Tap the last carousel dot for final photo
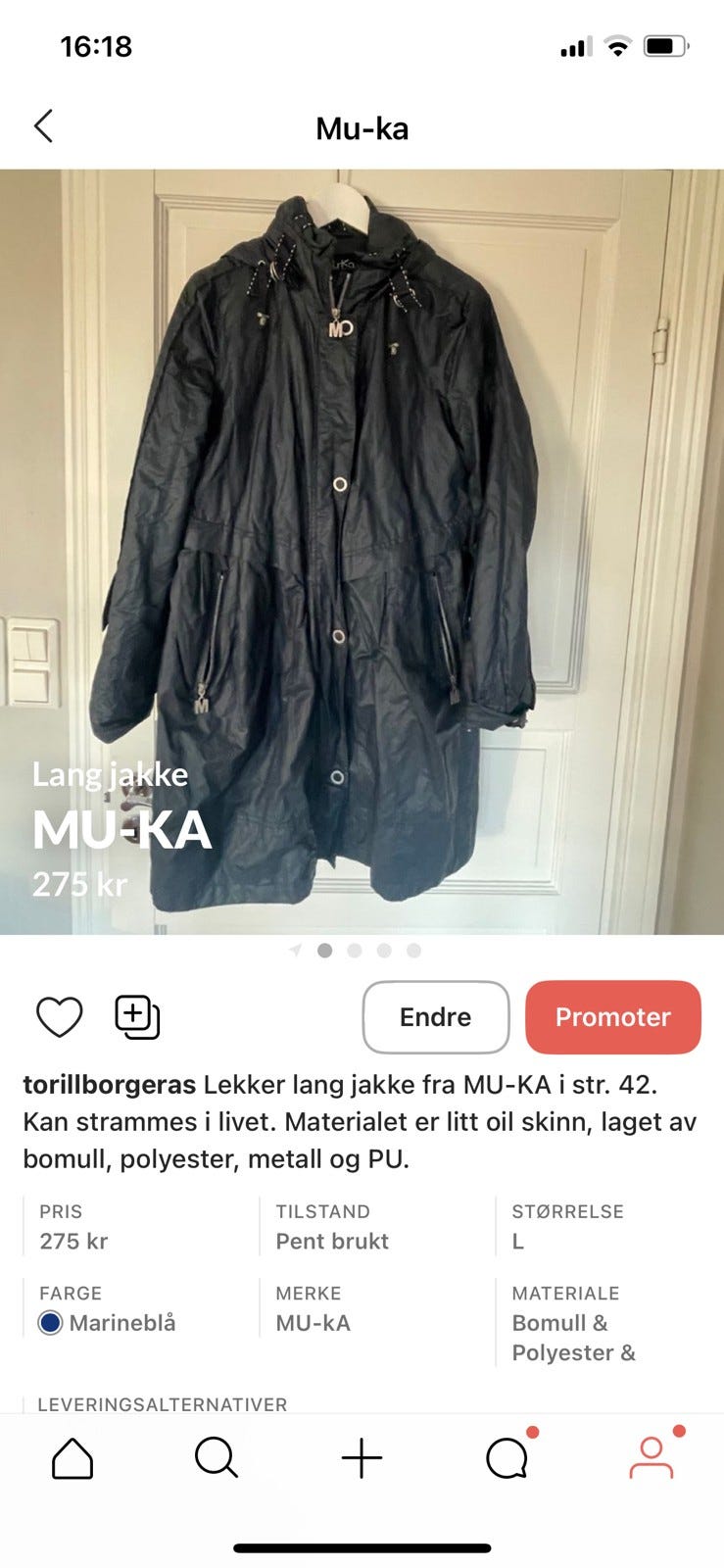This screenshot has width=724, height=1568. [x=413, y=950]
